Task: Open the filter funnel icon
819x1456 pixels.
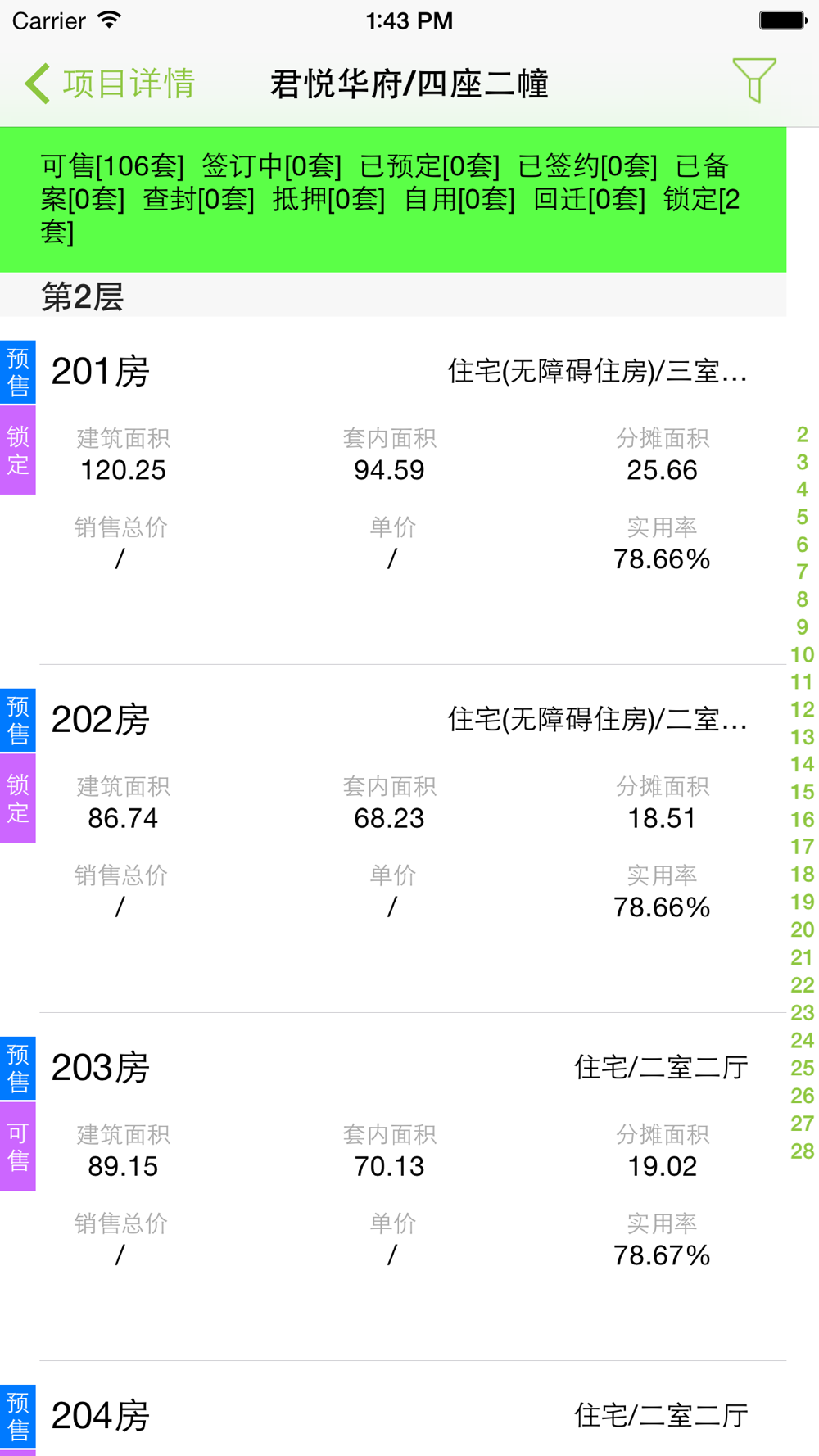Action: click(753, 80)
